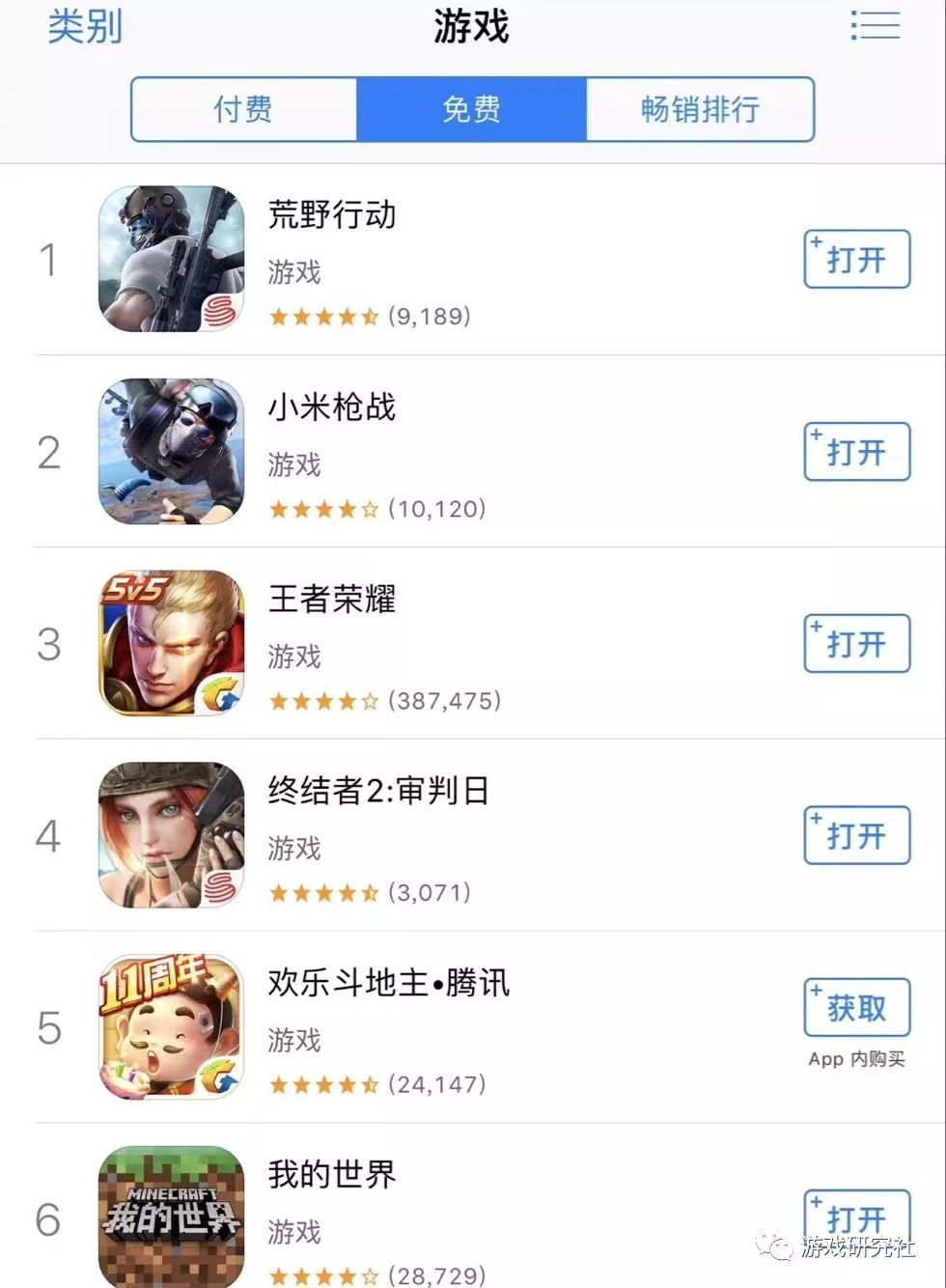The image size is (946, 1288).
Task: Open the 我的世界 listing
Action: coord(332,1175)
